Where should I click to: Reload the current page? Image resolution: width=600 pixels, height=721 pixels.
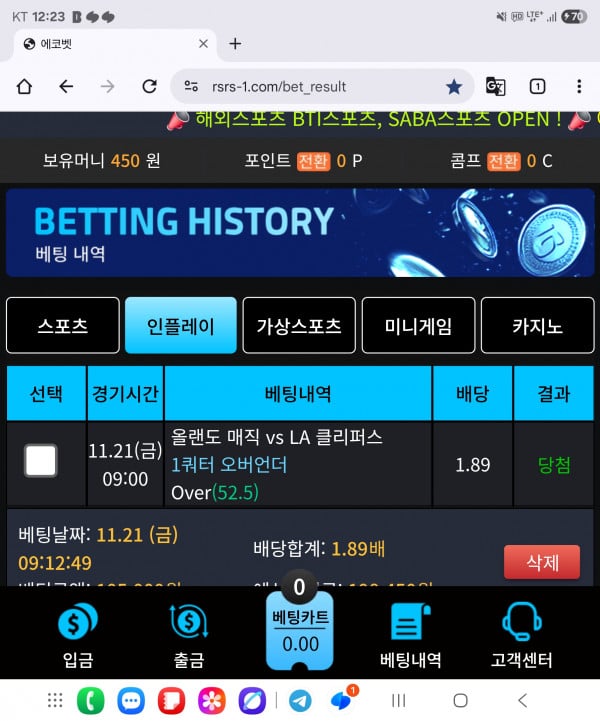[150, 87]
